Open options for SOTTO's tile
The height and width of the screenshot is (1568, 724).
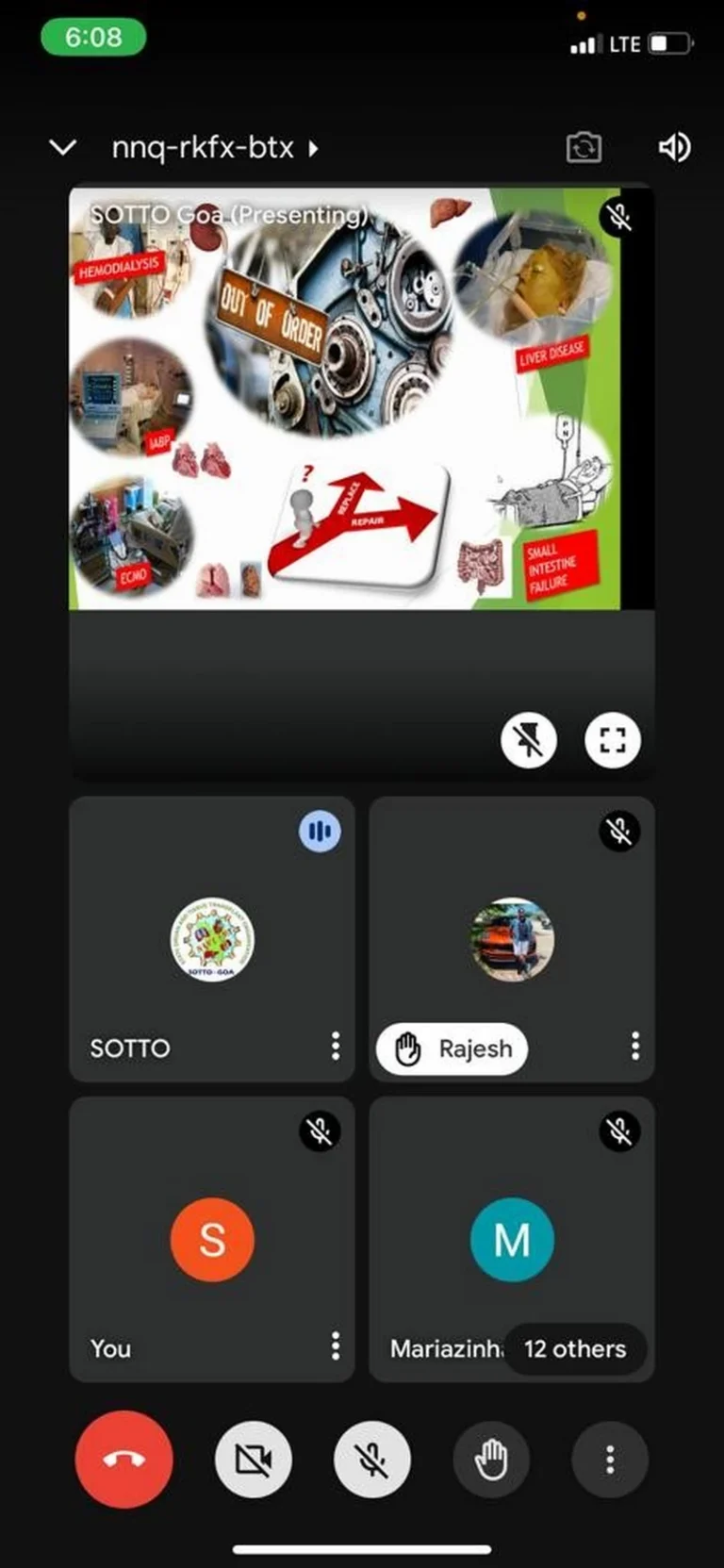[335, 1046]
